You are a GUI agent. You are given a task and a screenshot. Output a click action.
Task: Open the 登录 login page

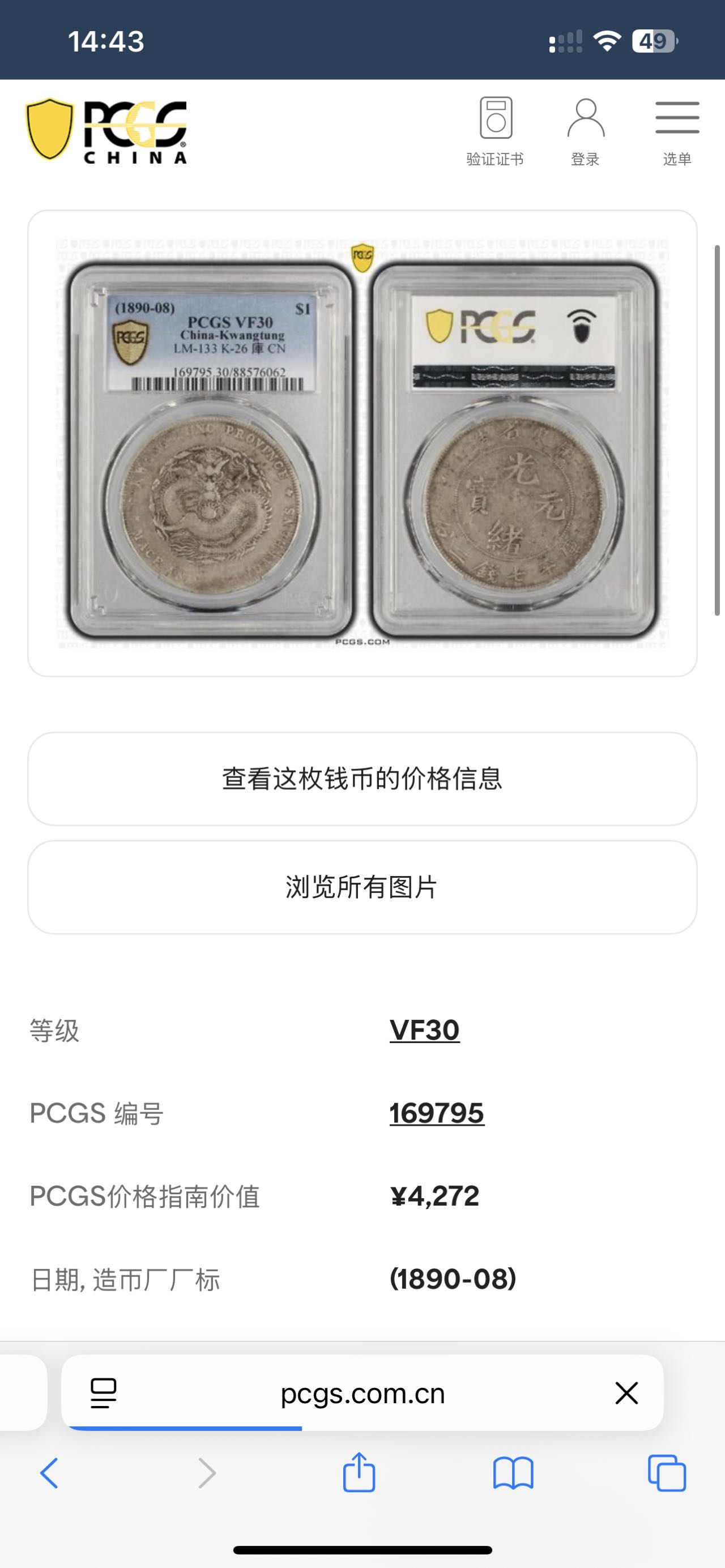[x=585, y=131]
